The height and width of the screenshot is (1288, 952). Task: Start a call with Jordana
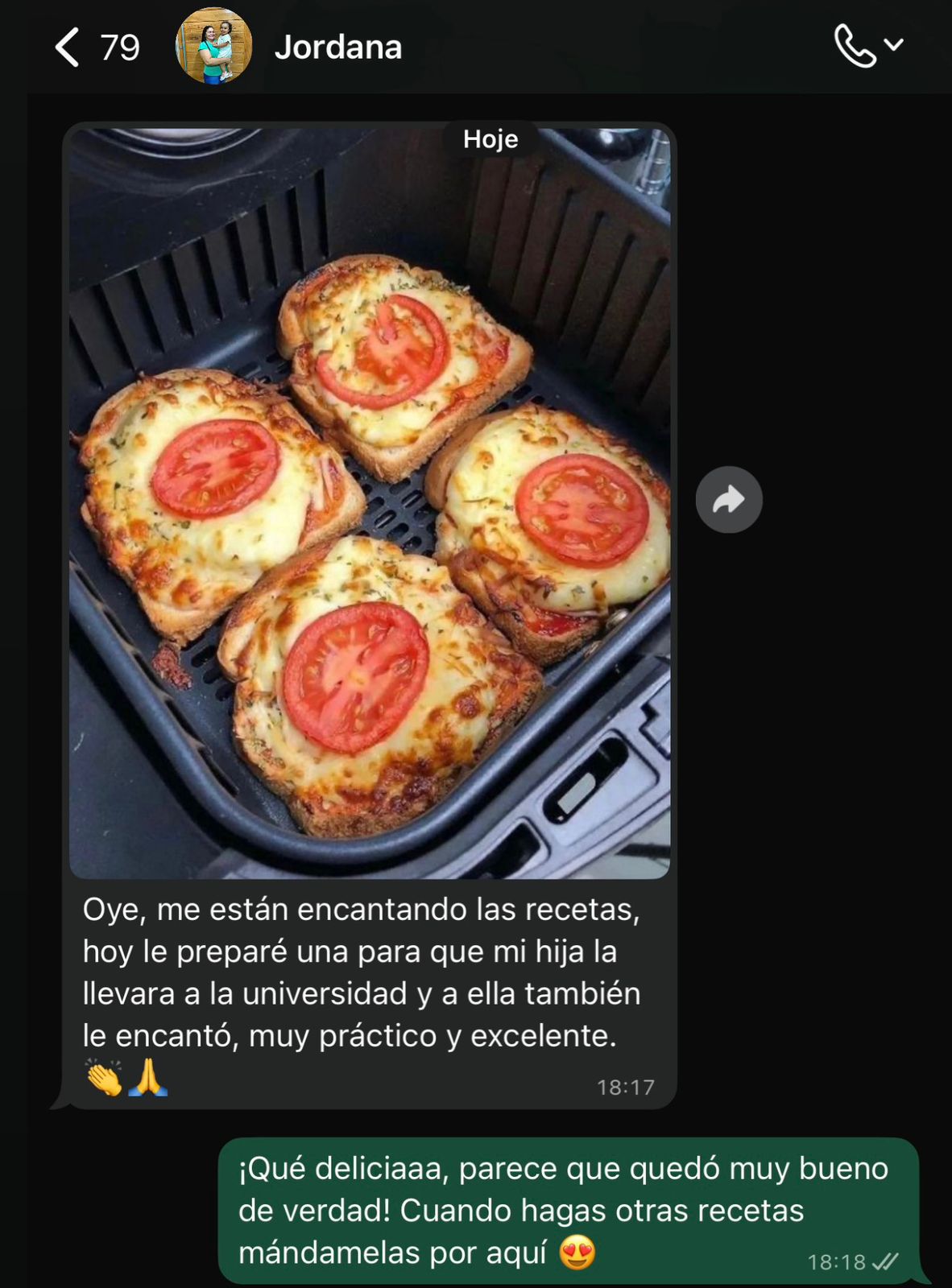click(x=855, y=46)
